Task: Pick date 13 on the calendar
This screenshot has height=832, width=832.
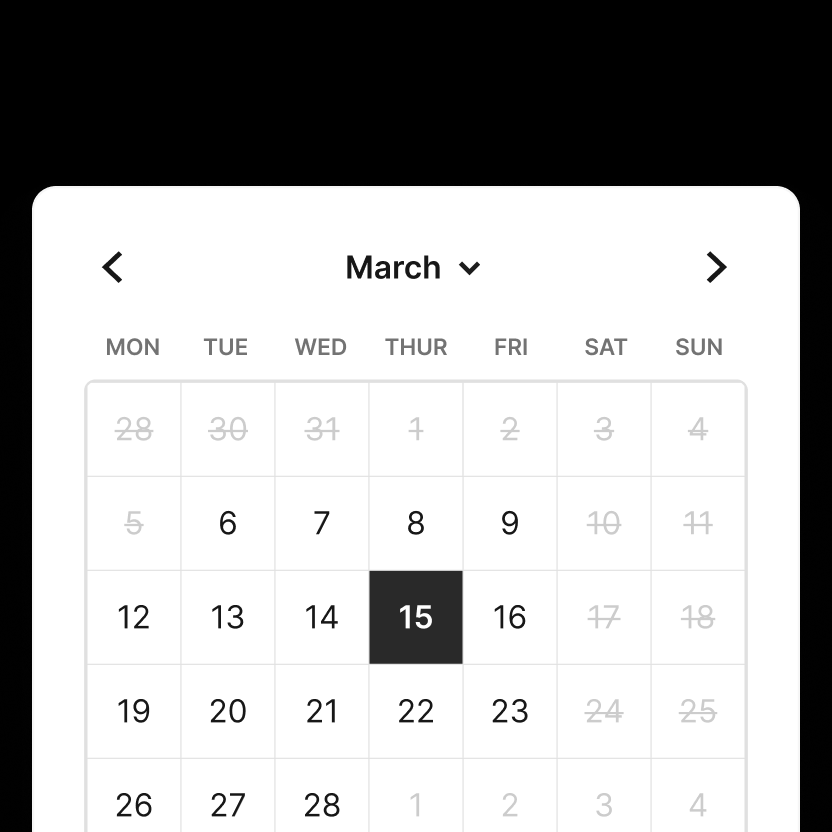Action: (x=228, y=617)
